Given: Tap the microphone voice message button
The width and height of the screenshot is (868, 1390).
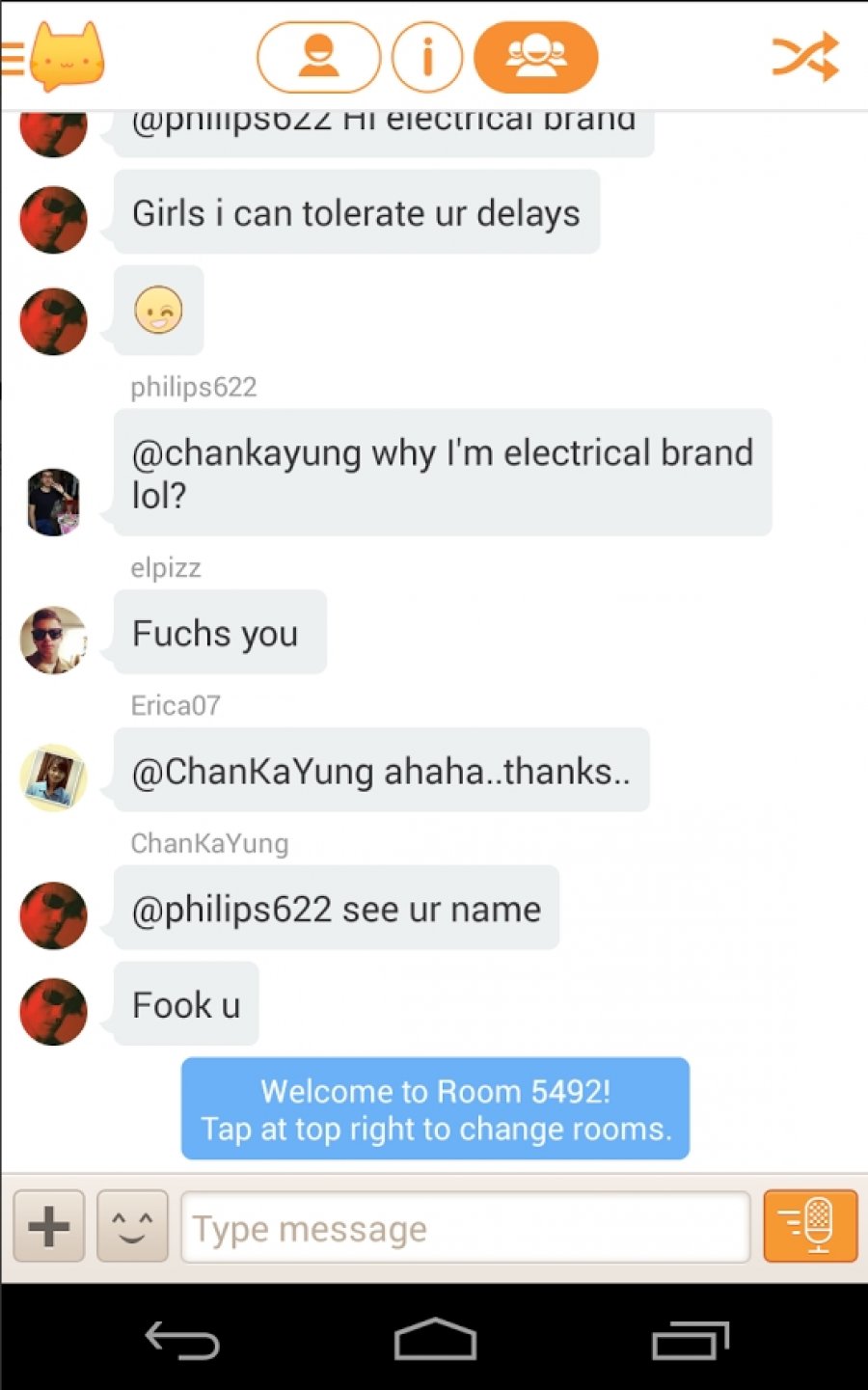Looking at the screenshot, I should pyautogui.click(x=810, y=1226).
